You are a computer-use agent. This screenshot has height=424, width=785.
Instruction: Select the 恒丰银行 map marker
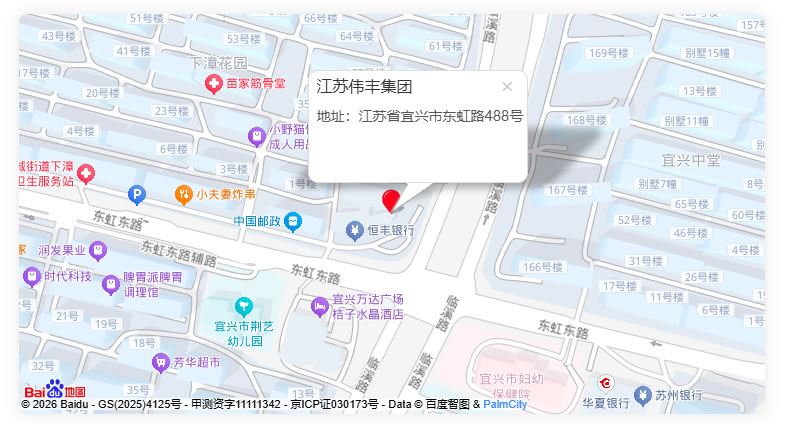pos(354,231)
